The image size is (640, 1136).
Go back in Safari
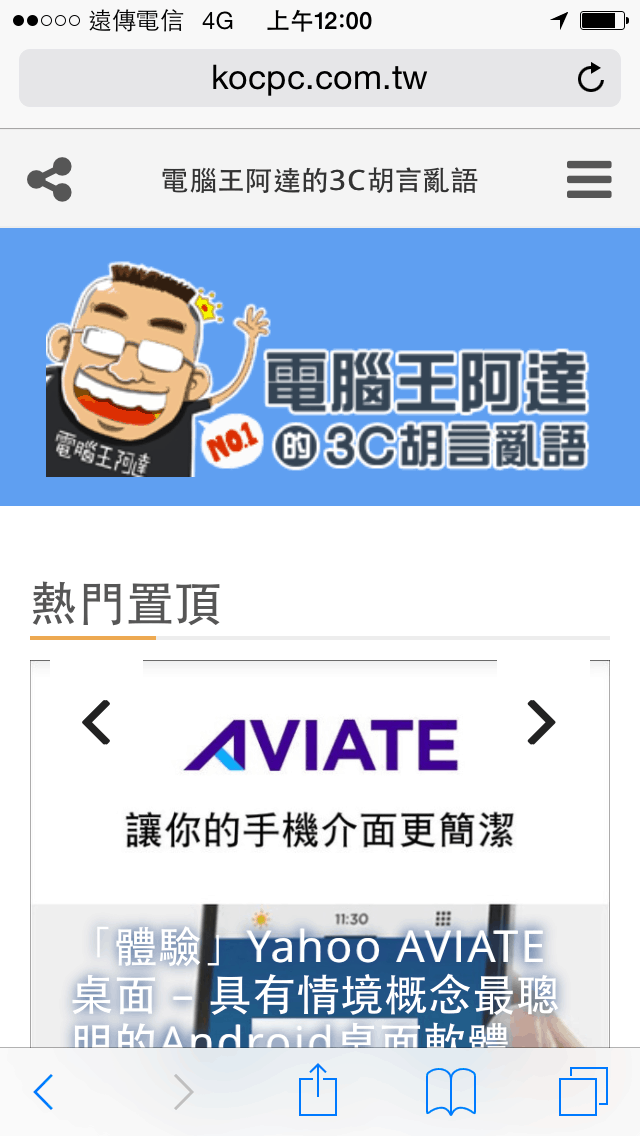coord(43,1092)
